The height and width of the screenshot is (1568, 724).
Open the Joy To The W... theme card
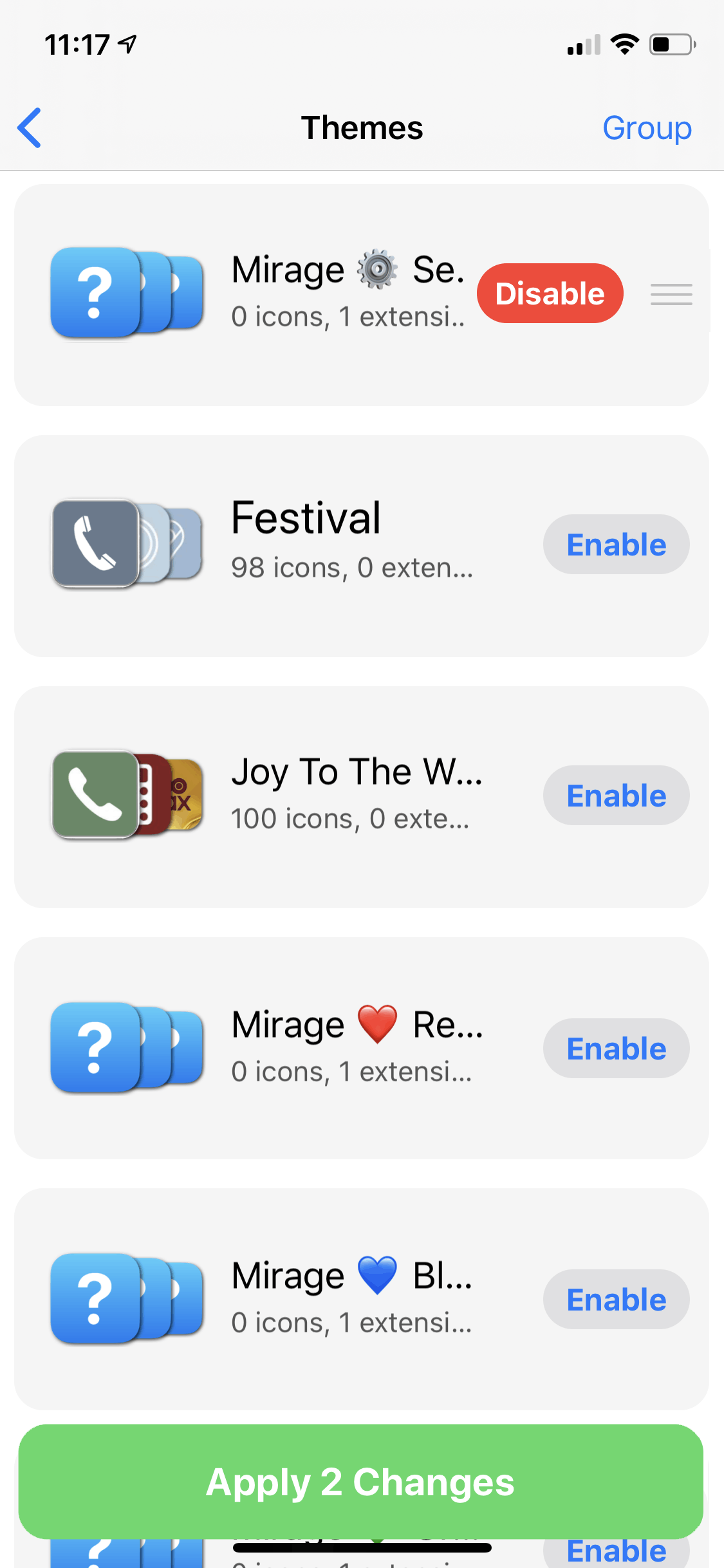(x=362, y=797)
